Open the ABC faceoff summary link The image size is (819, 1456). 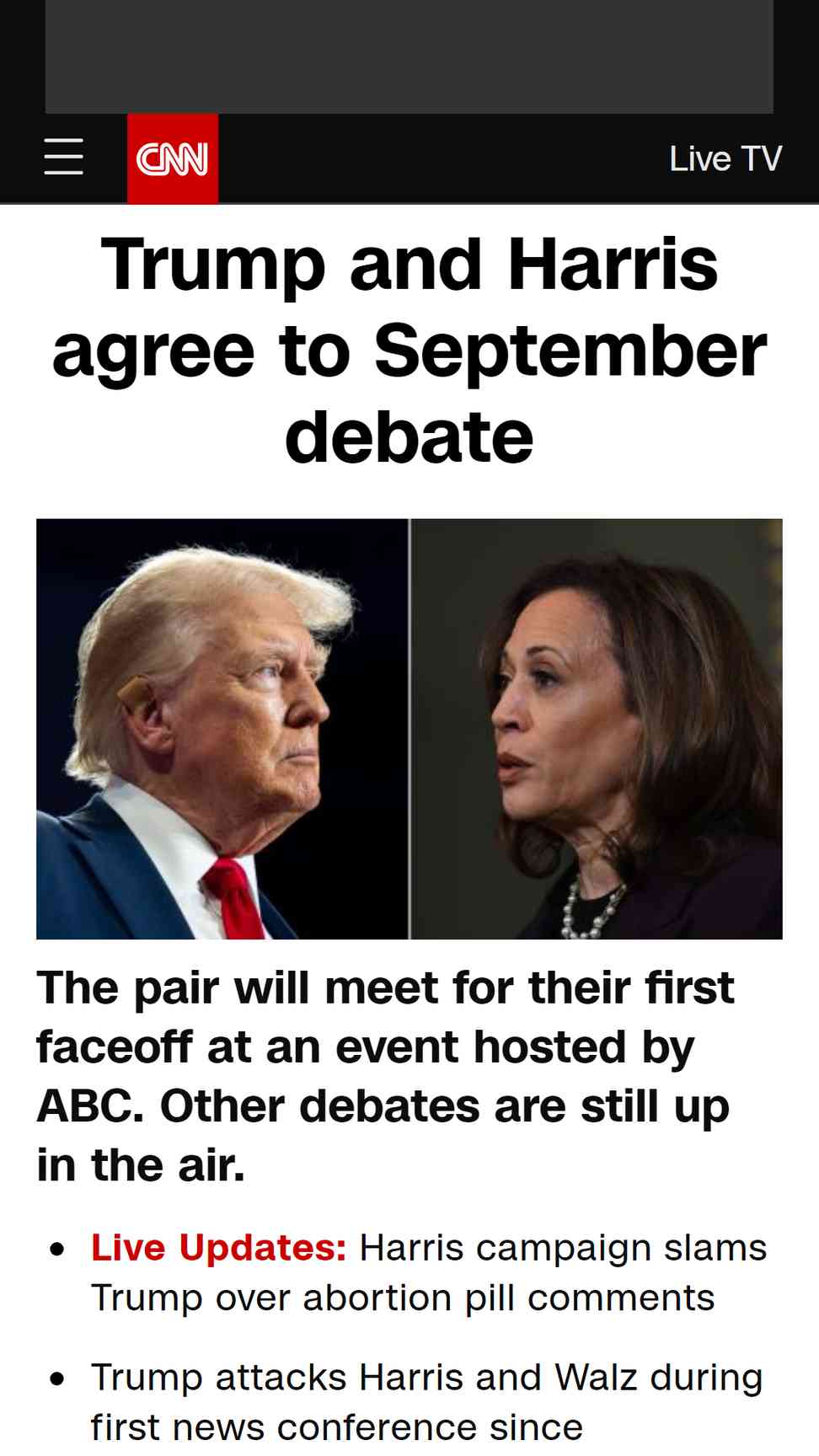click(386, 1076)
